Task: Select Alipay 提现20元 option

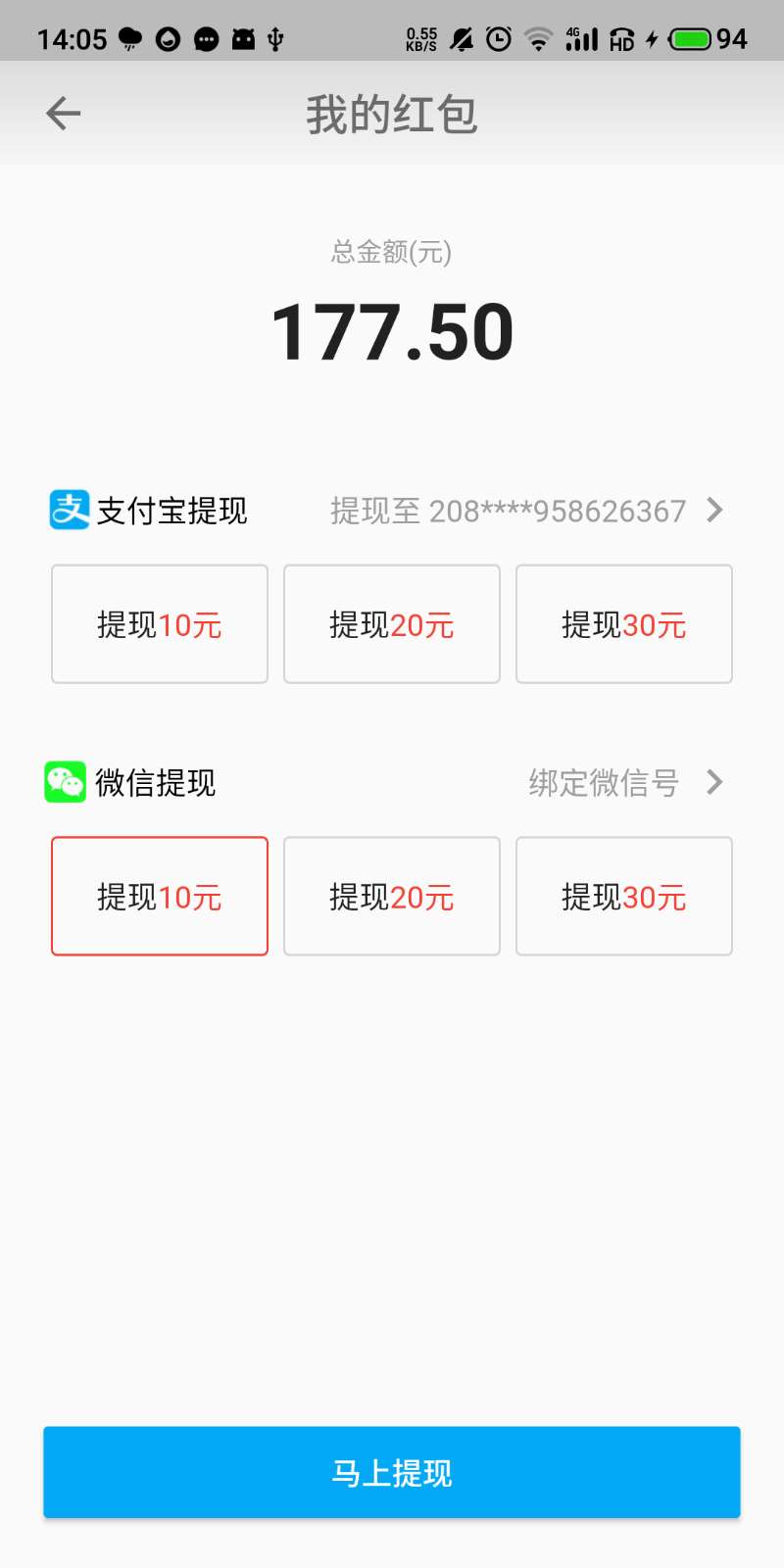Action: coord(392,624)
